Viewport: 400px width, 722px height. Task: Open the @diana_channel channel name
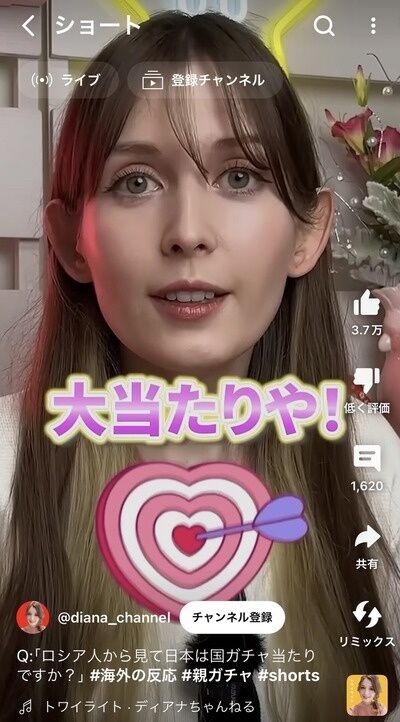coord(114,617)
